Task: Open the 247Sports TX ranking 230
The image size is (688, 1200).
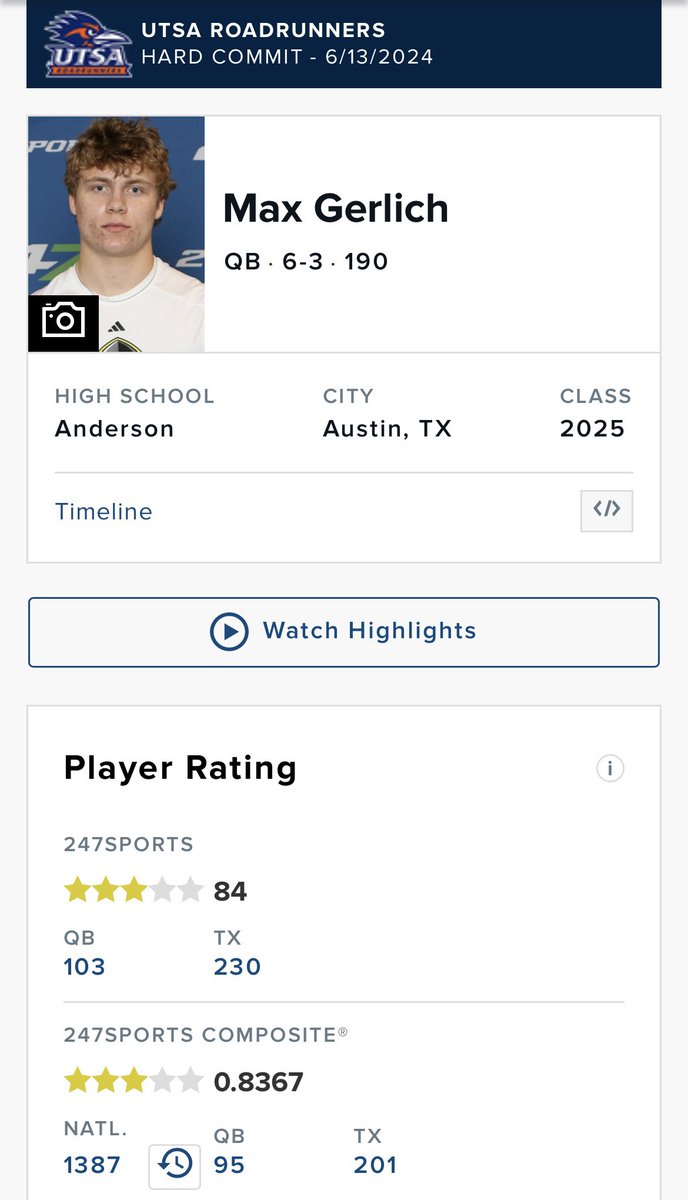Action: (238, 966)
